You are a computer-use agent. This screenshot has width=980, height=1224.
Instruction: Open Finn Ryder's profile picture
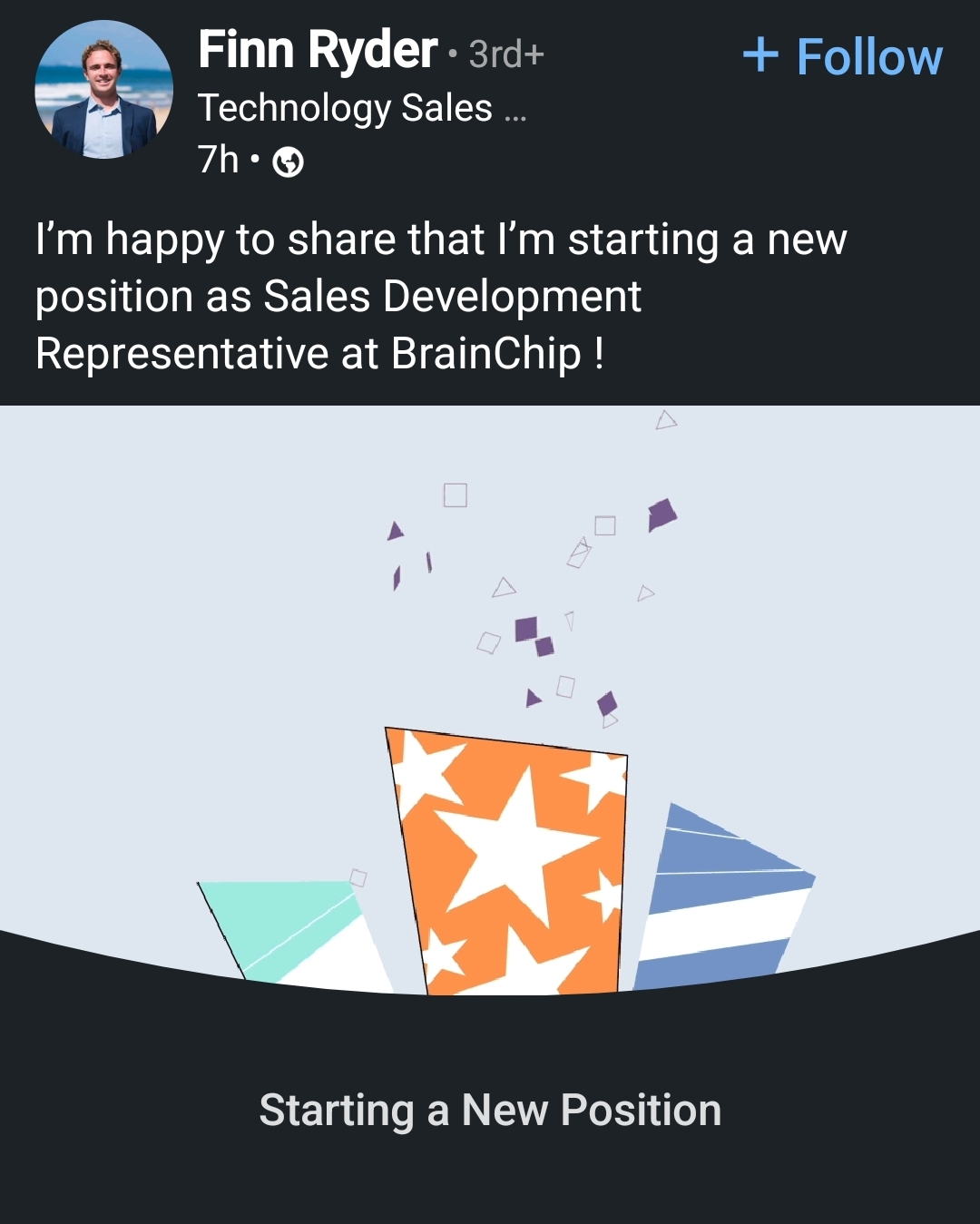[x=103, y=90]
